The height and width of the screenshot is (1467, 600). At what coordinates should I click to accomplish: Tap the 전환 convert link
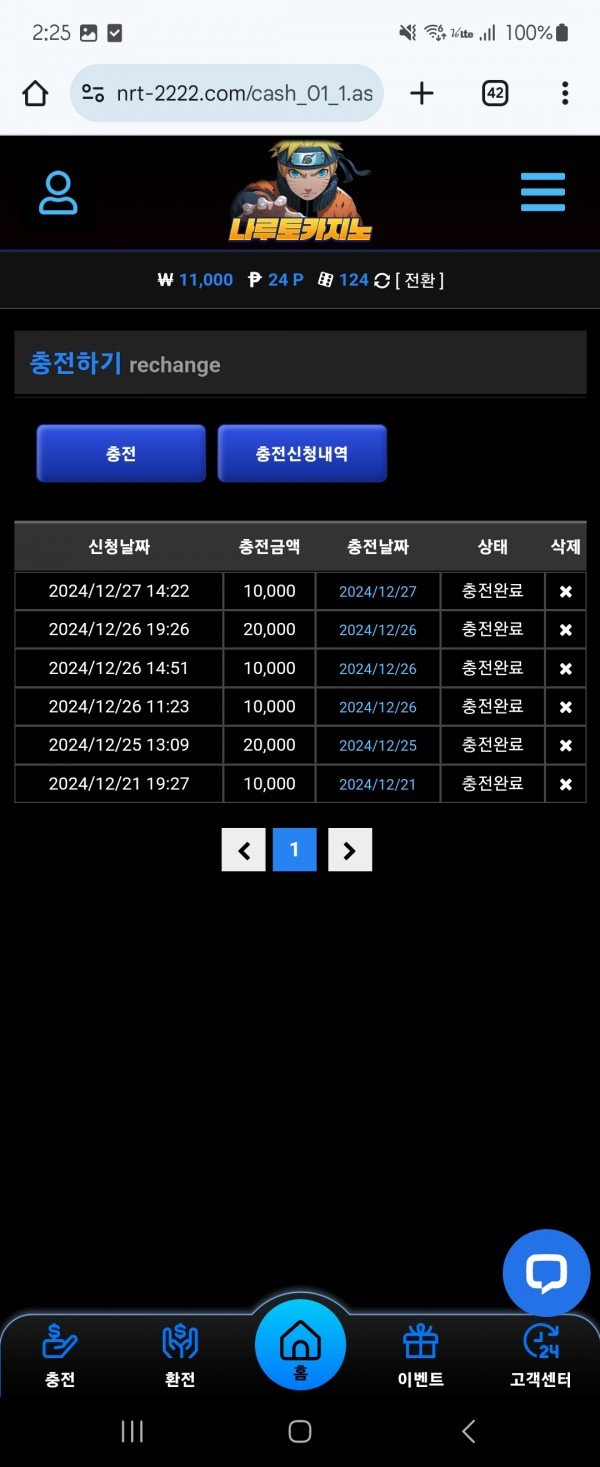click(x=420, y=280)
